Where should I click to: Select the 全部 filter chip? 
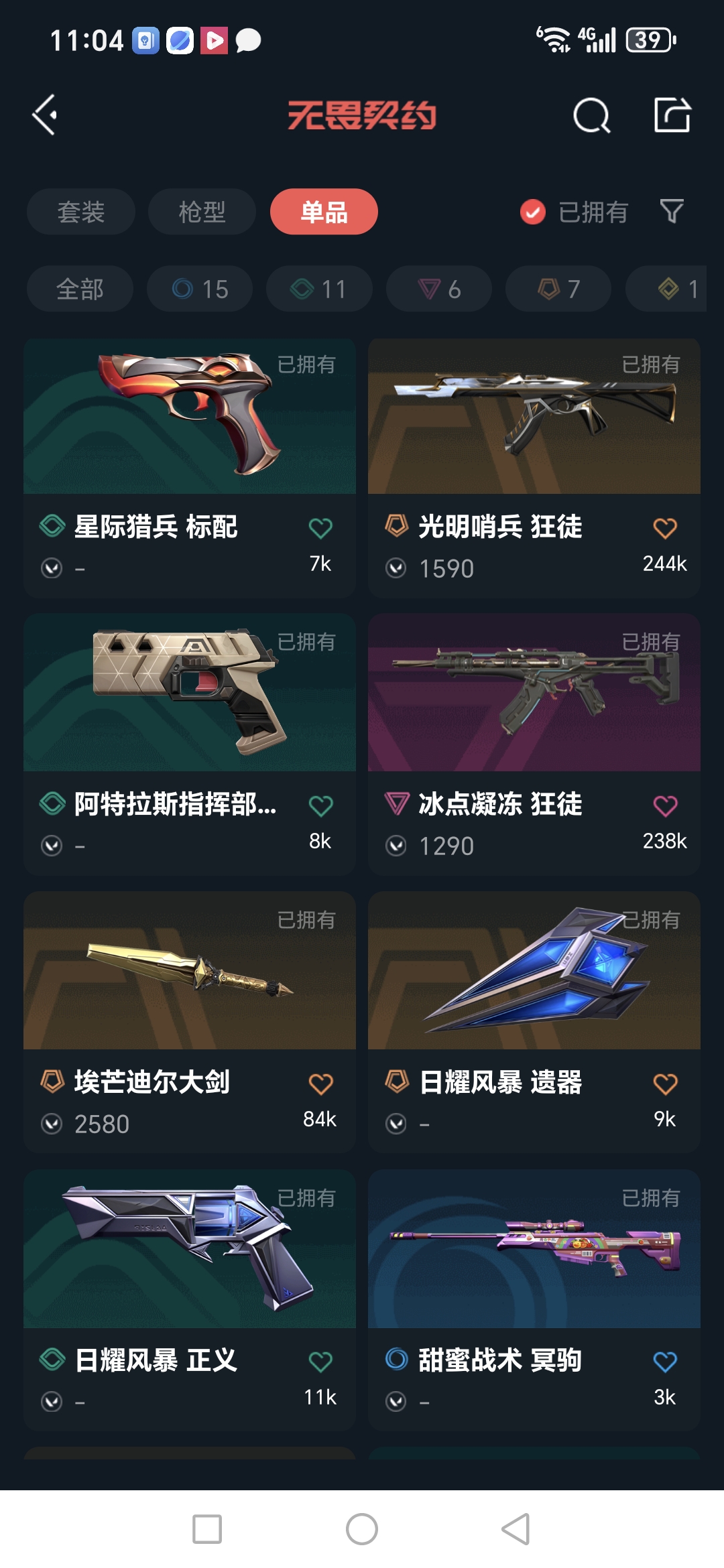point(79,289)
